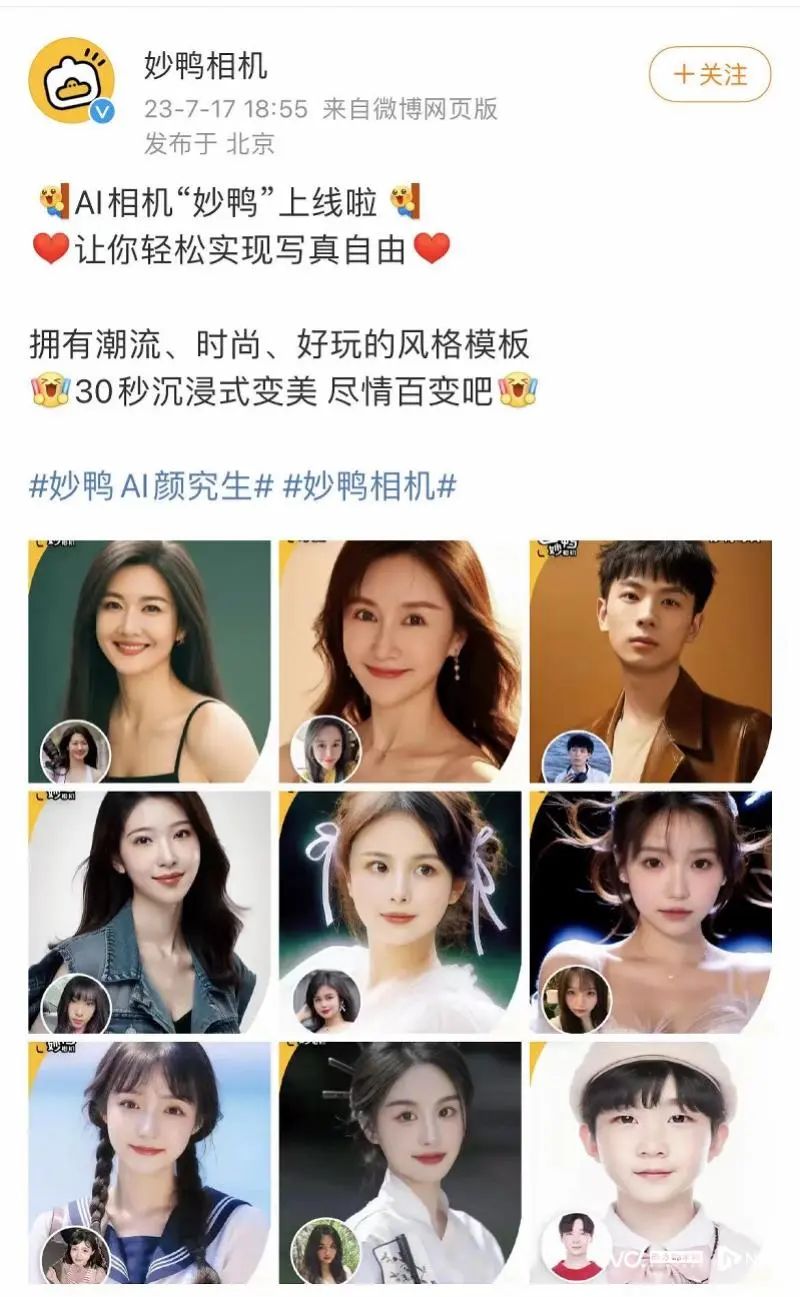Open the #妙鸭相机# hashtag
The width and height of the screenshot is (800, 1297).
point(370,486)
